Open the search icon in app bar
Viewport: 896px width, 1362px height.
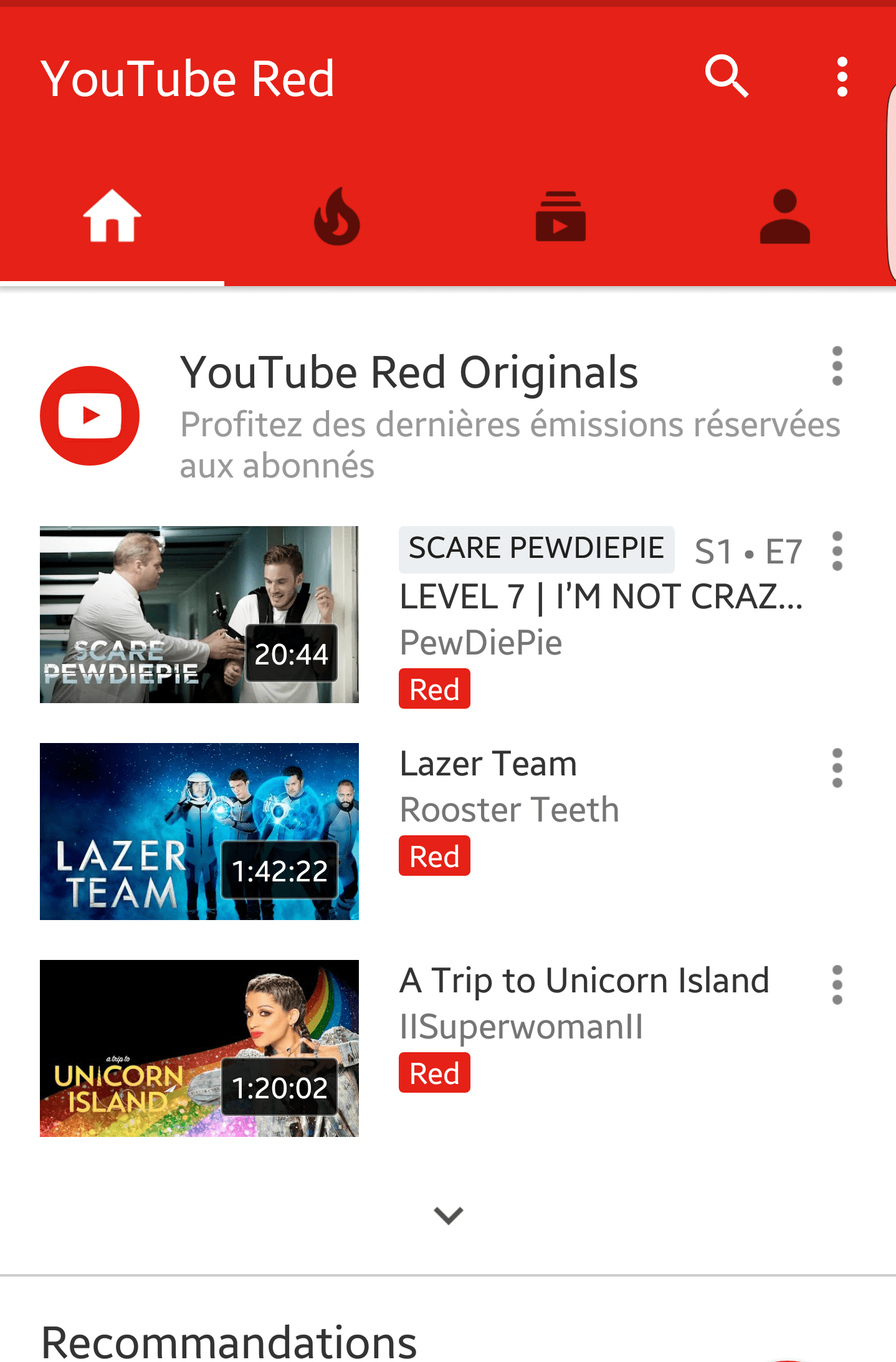(x=726, y=77)
